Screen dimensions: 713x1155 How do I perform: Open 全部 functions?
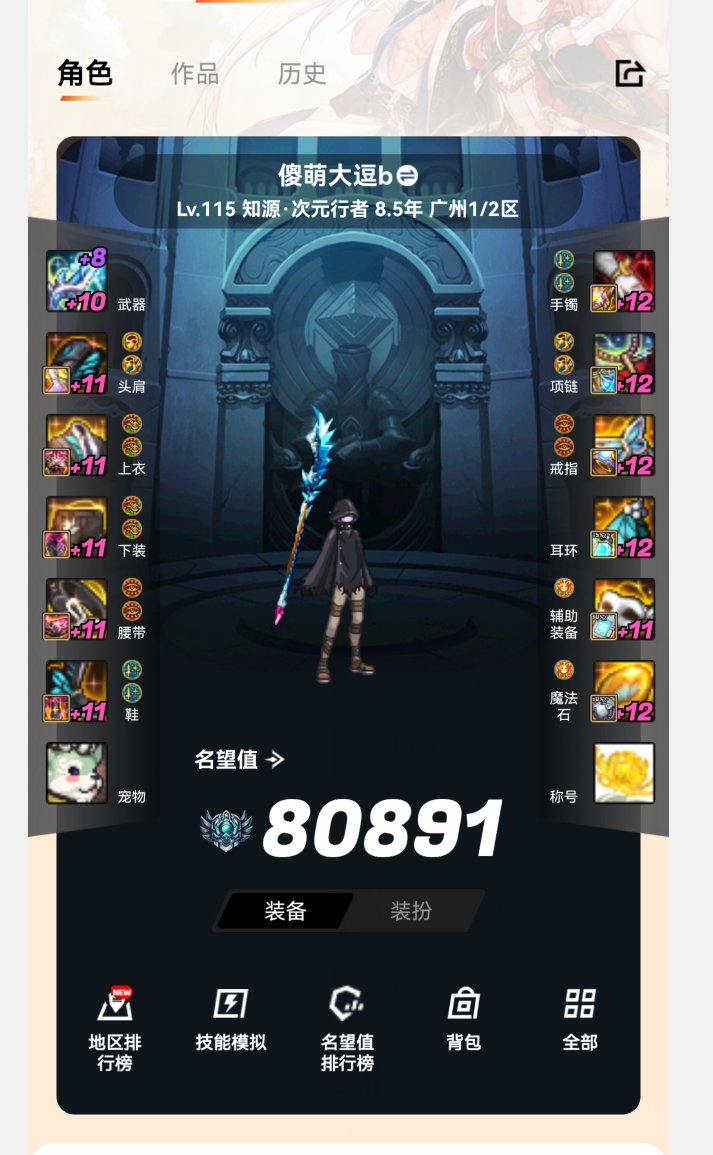click(580, 1020)
